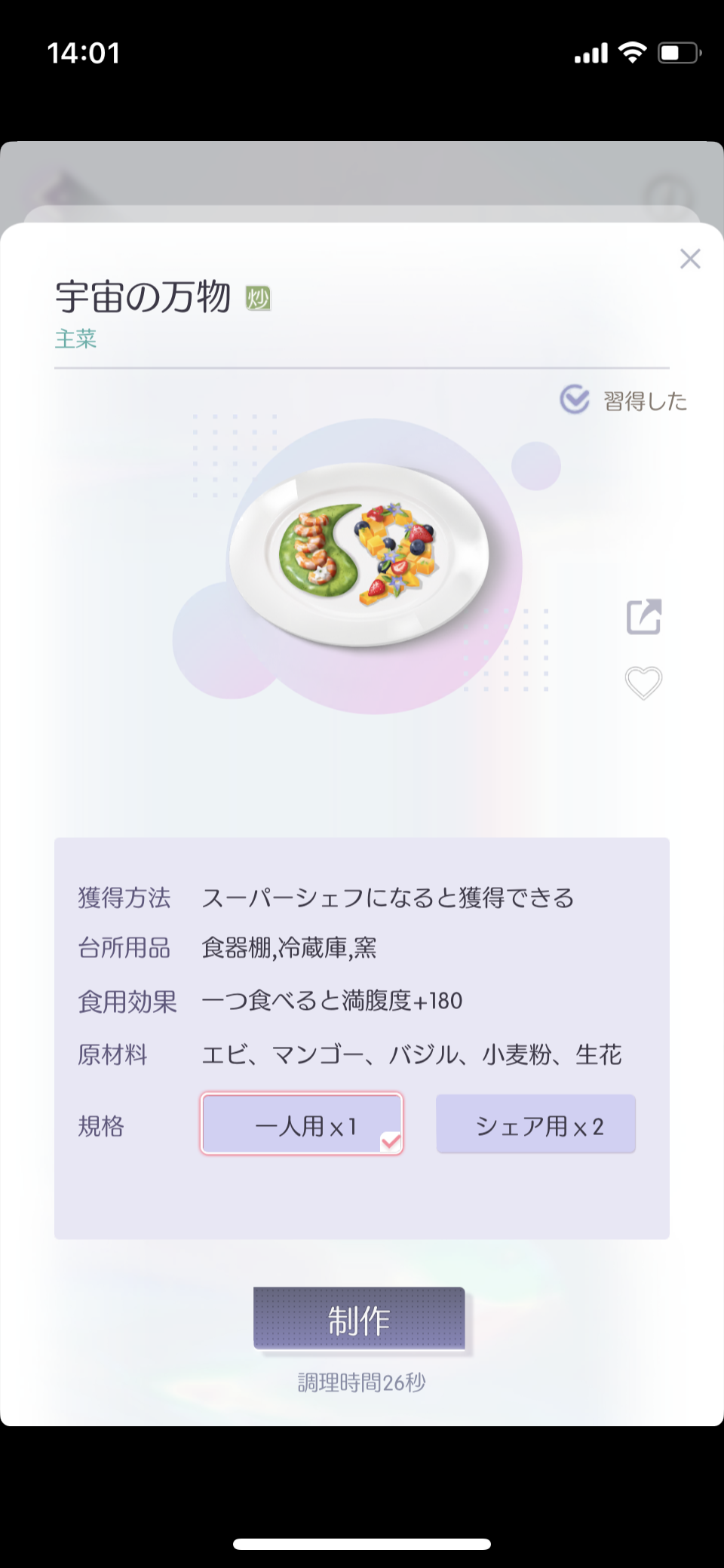Close the 宇宙の万物 recipe dialog
This screenshot has width=724, height=1568.
click(690, 259)
